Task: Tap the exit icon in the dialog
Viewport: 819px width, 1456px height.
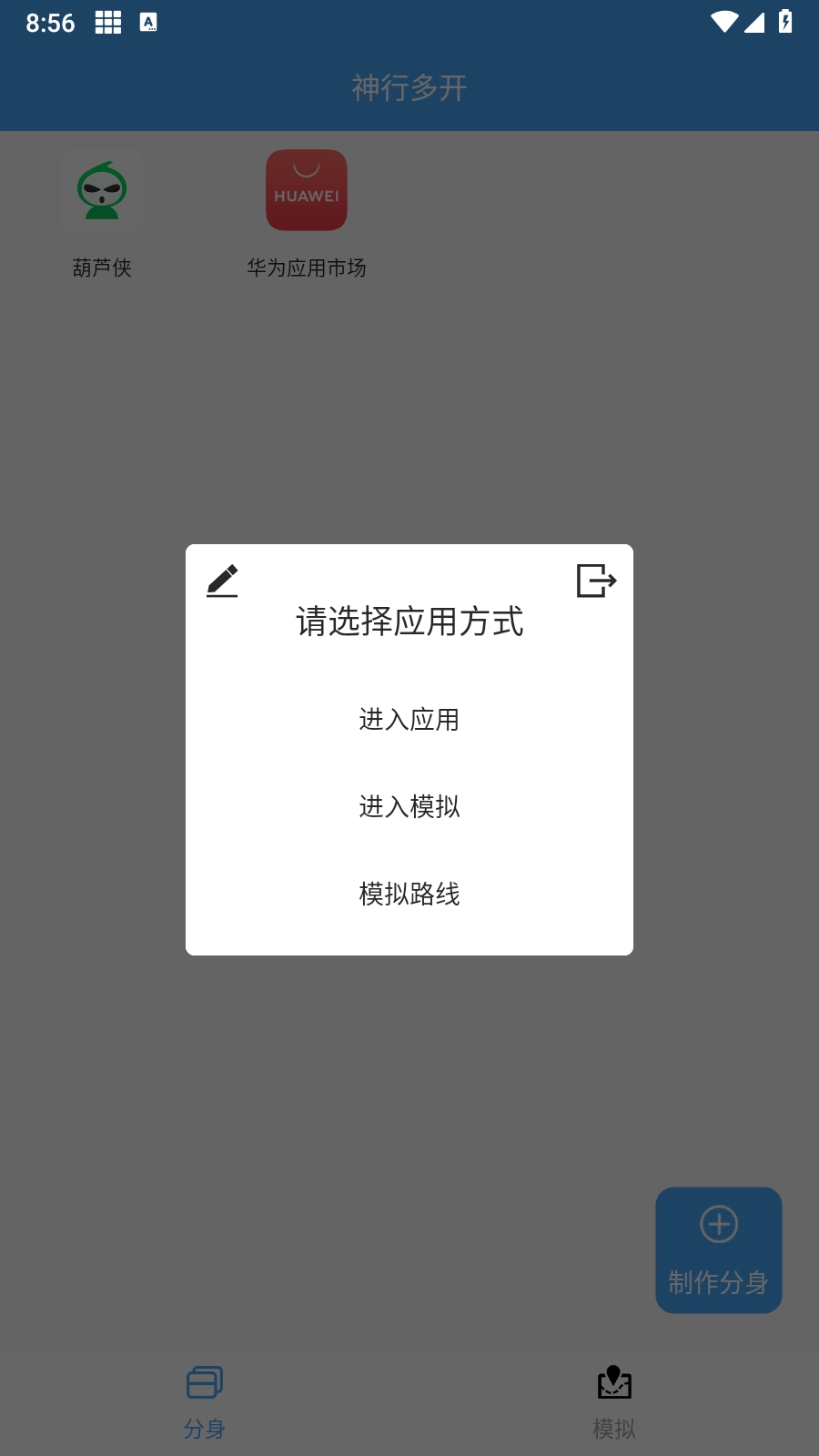Action: point(596,581)
